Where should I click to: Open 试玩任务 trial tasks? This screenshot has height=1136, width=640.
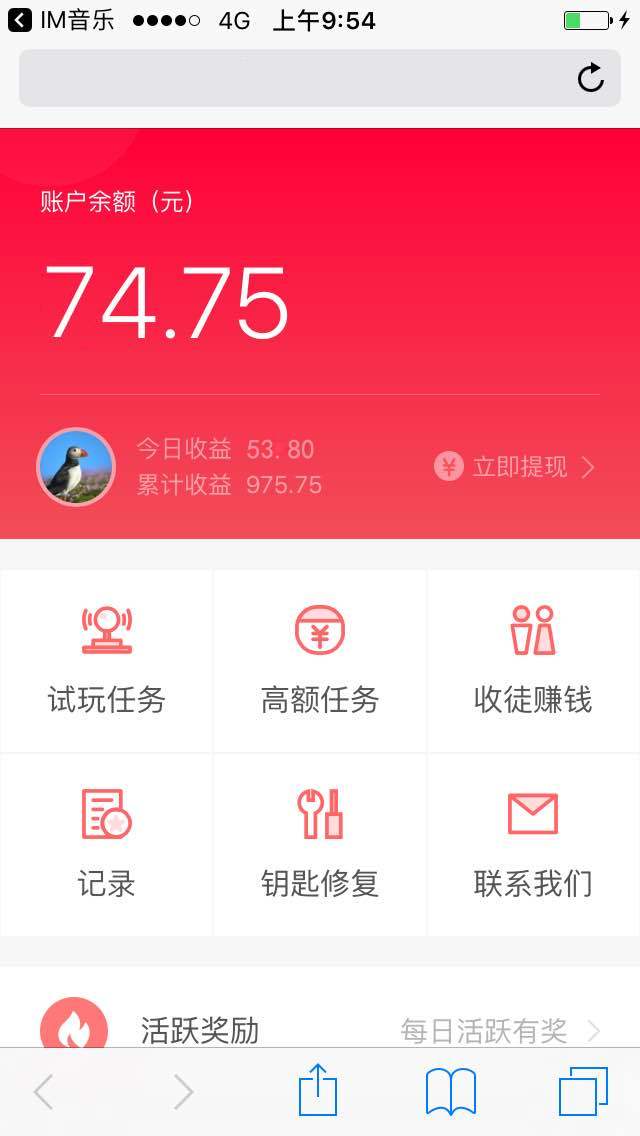coord(106,661)
